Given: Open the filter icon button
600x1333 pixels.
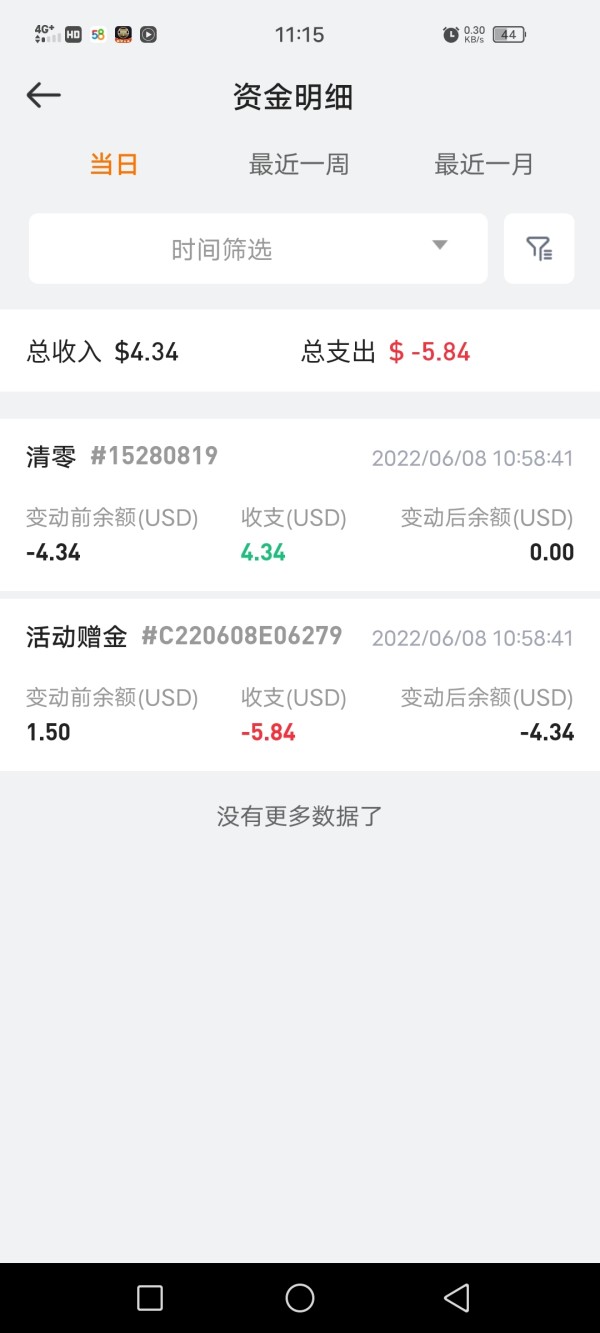Looking at the screenshot, I should pyautogui.click(x=539, y=248).
